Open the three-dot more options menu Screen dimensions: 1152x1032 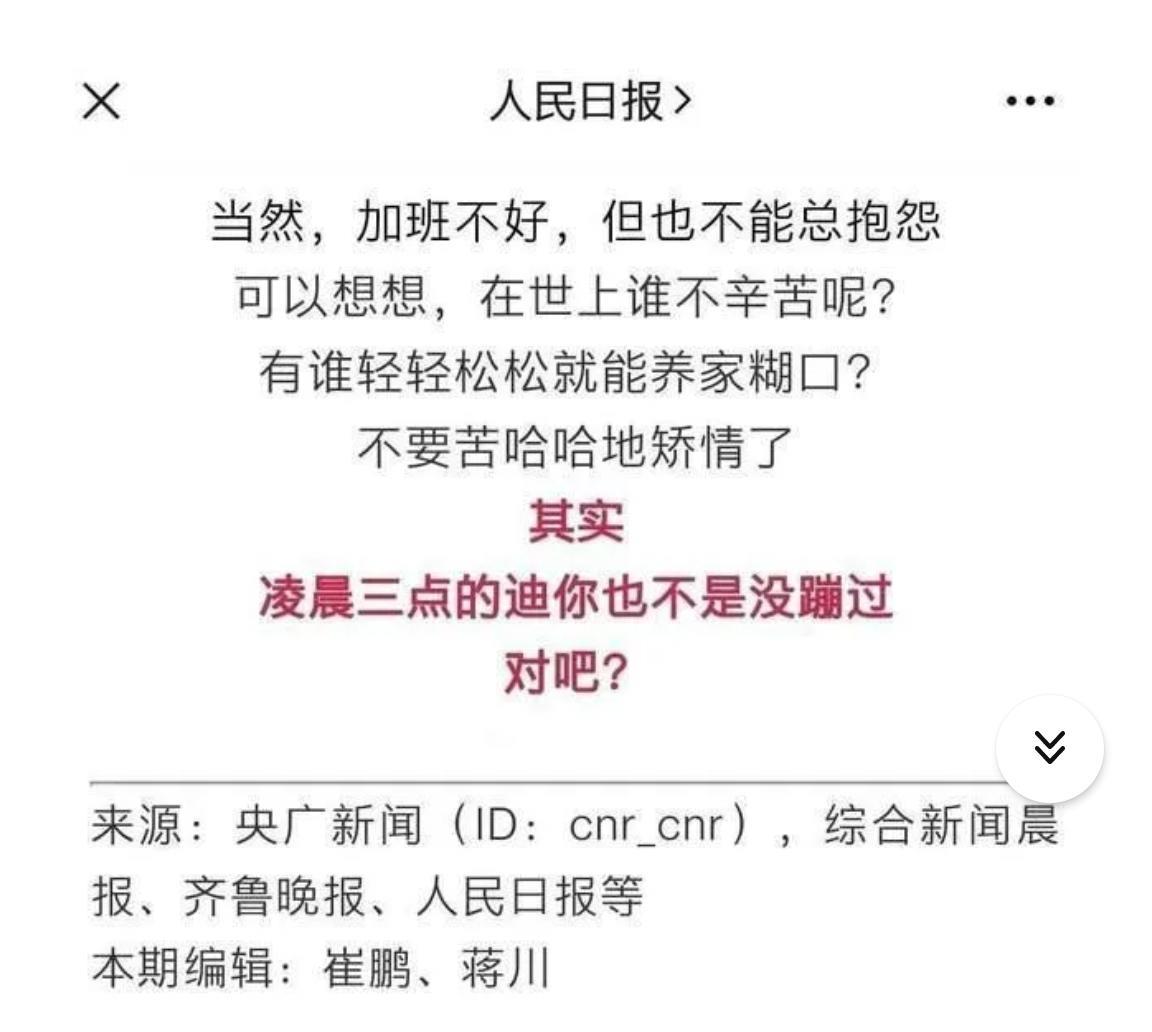coord(1030,101)
